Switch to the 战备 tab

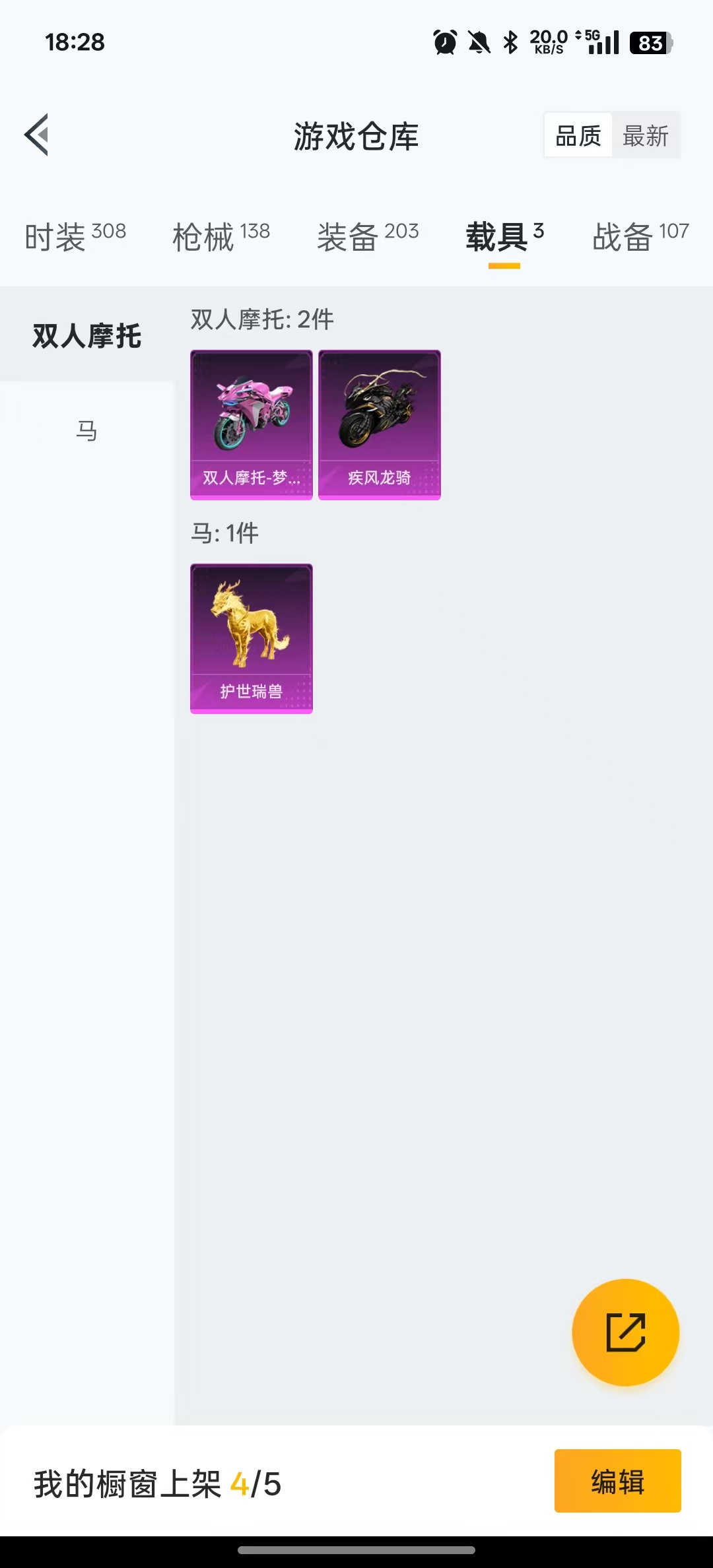640,236
